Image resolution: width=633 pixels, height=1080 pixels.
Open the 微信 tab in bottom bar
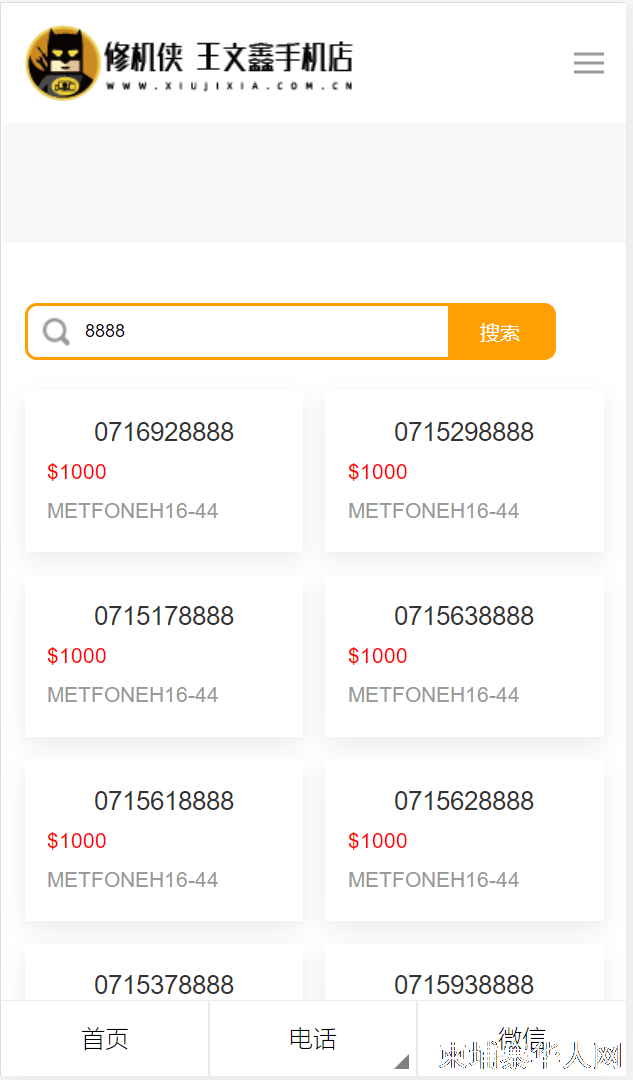click(521, 1039)
